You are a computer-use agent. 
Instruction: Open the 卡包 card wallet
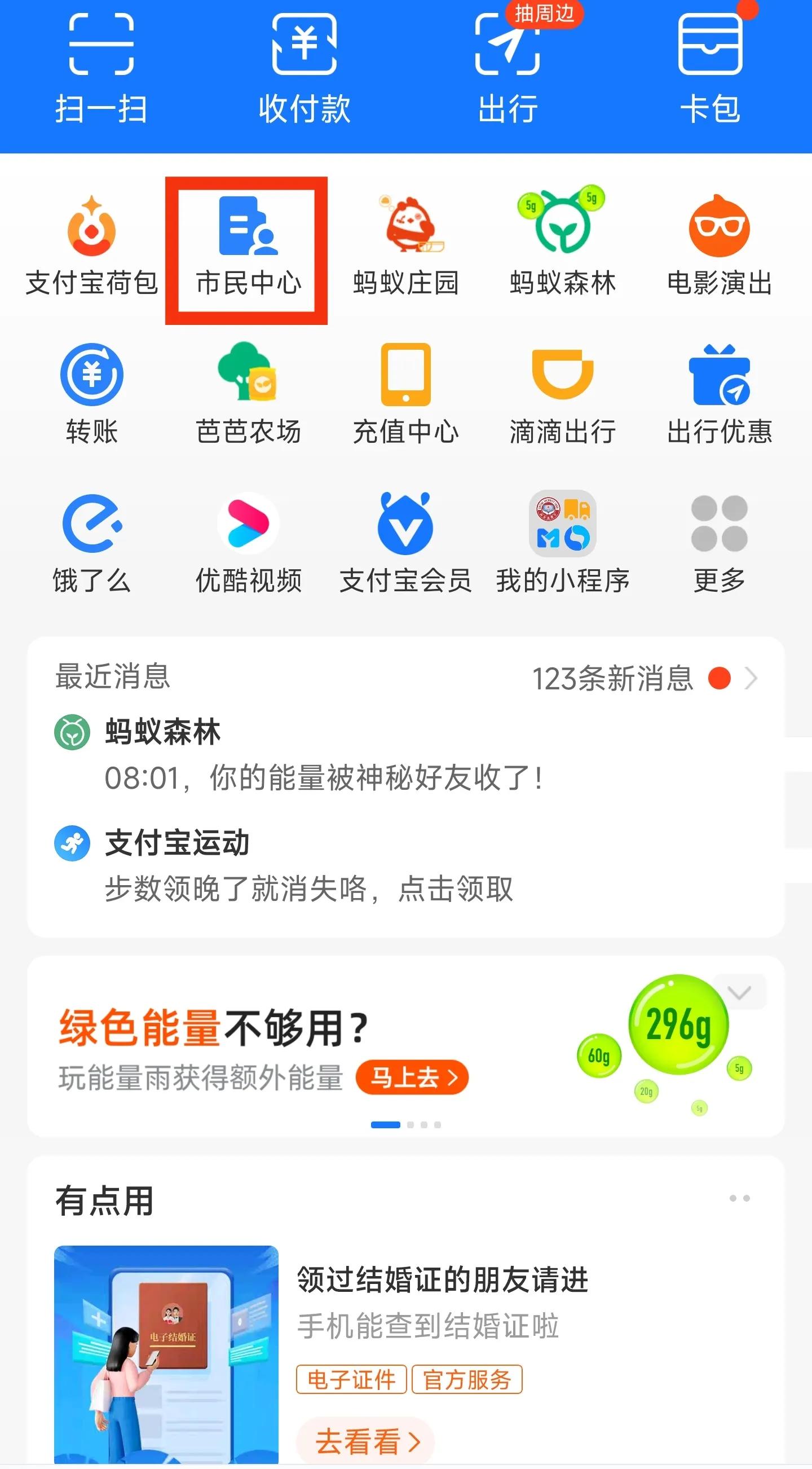point(709,68)
